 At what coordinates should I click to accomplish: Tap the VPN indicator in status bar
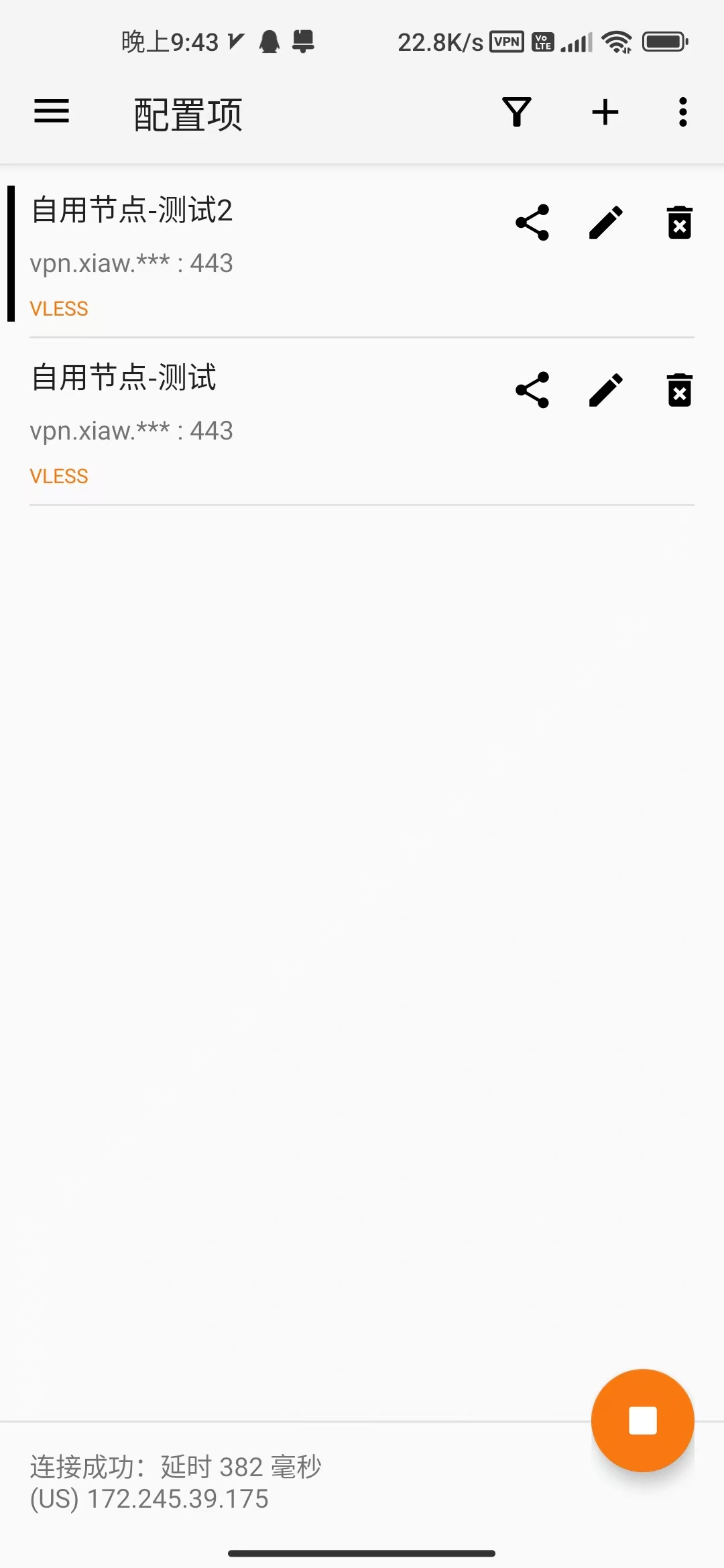(506, 42)
